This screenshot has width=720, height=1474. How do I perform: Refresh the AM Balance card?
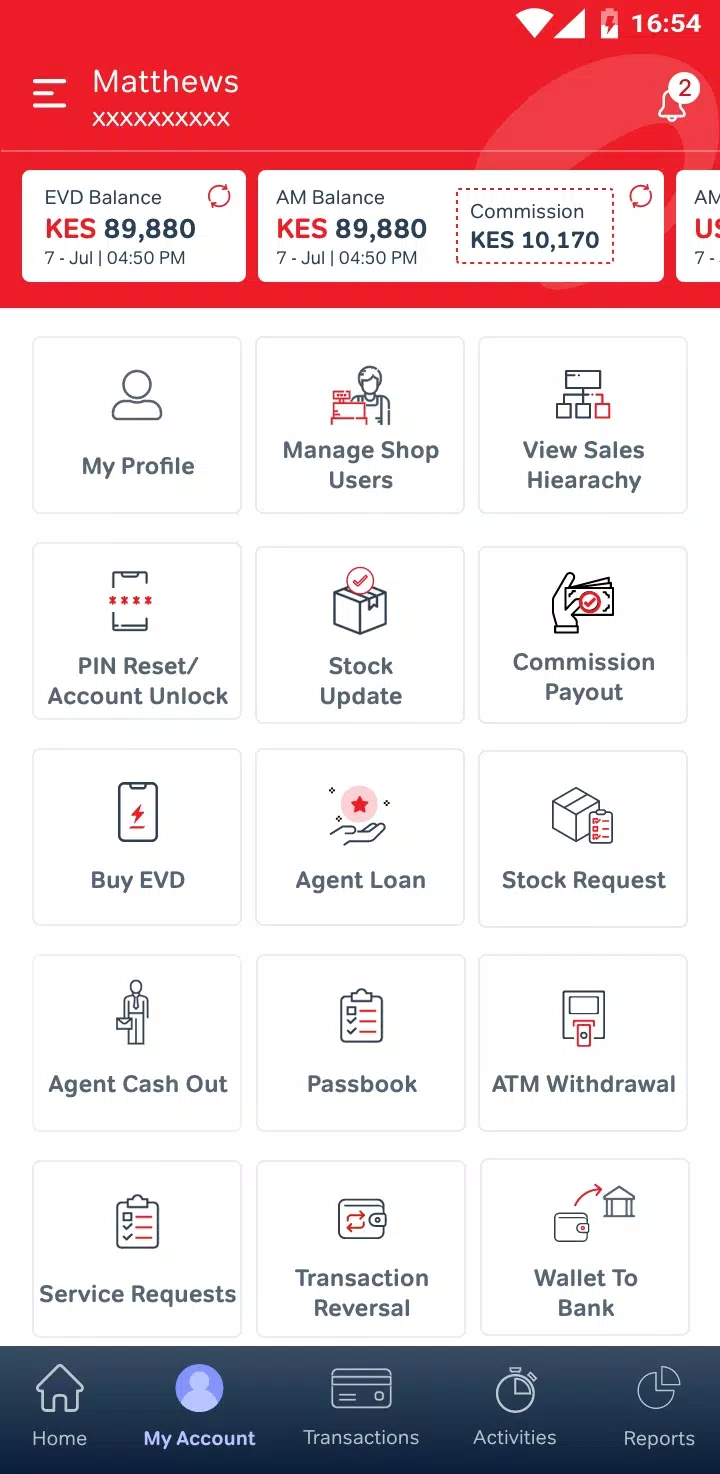(640, 196)
